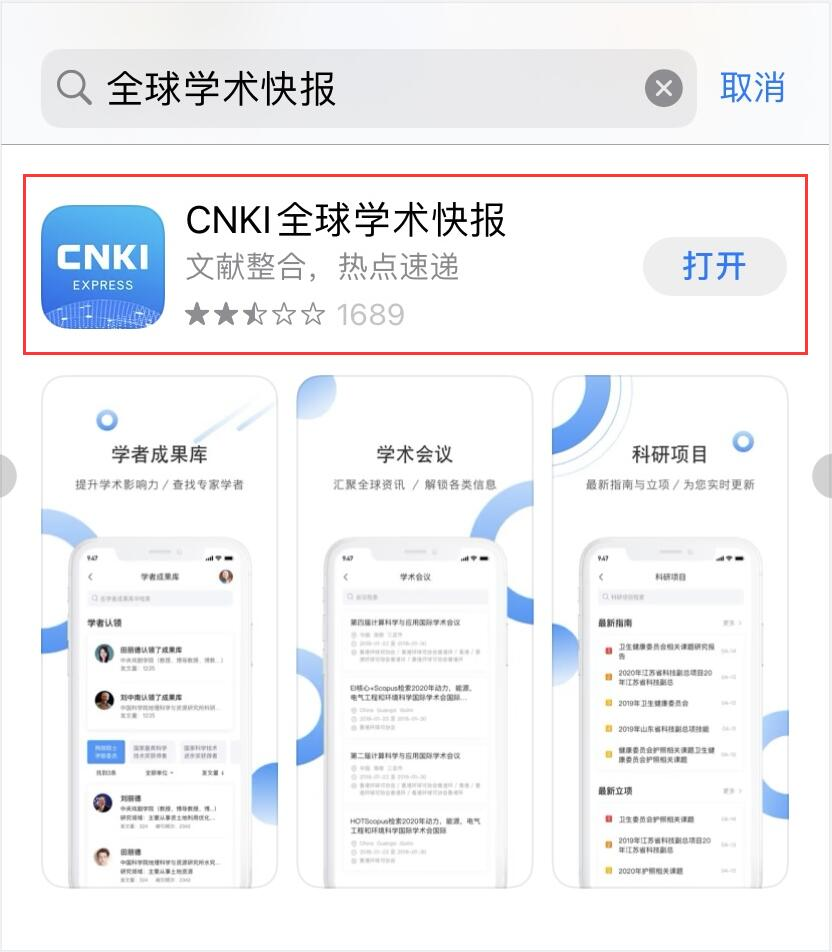Open the 学者成果库 screenshot preview
The image size is (832, 952).
pyautogui.click(x=159, y=630)
